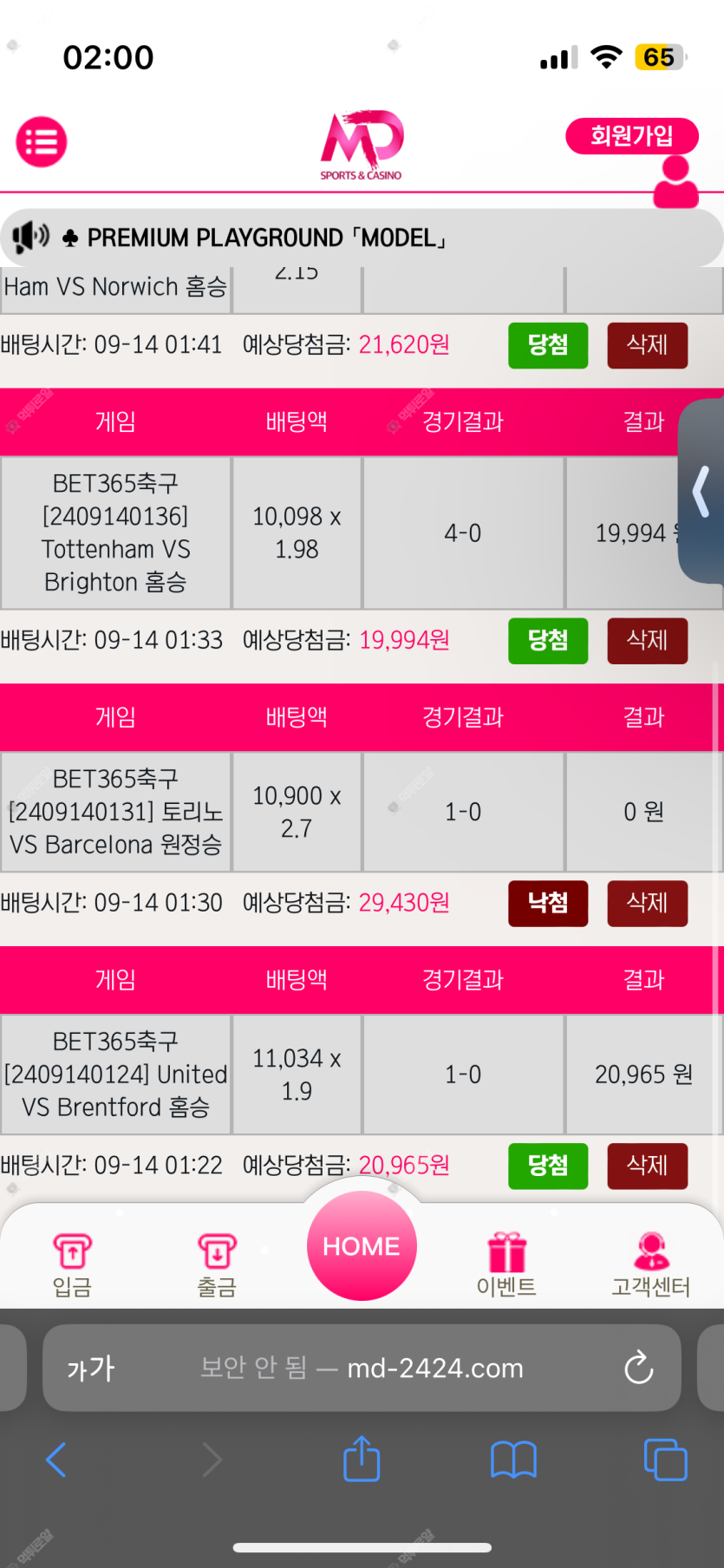This screenshot has height=1568, width=724.
Task: Tap the 회원가입 sign-up button
Action: [x=632, y=136]
